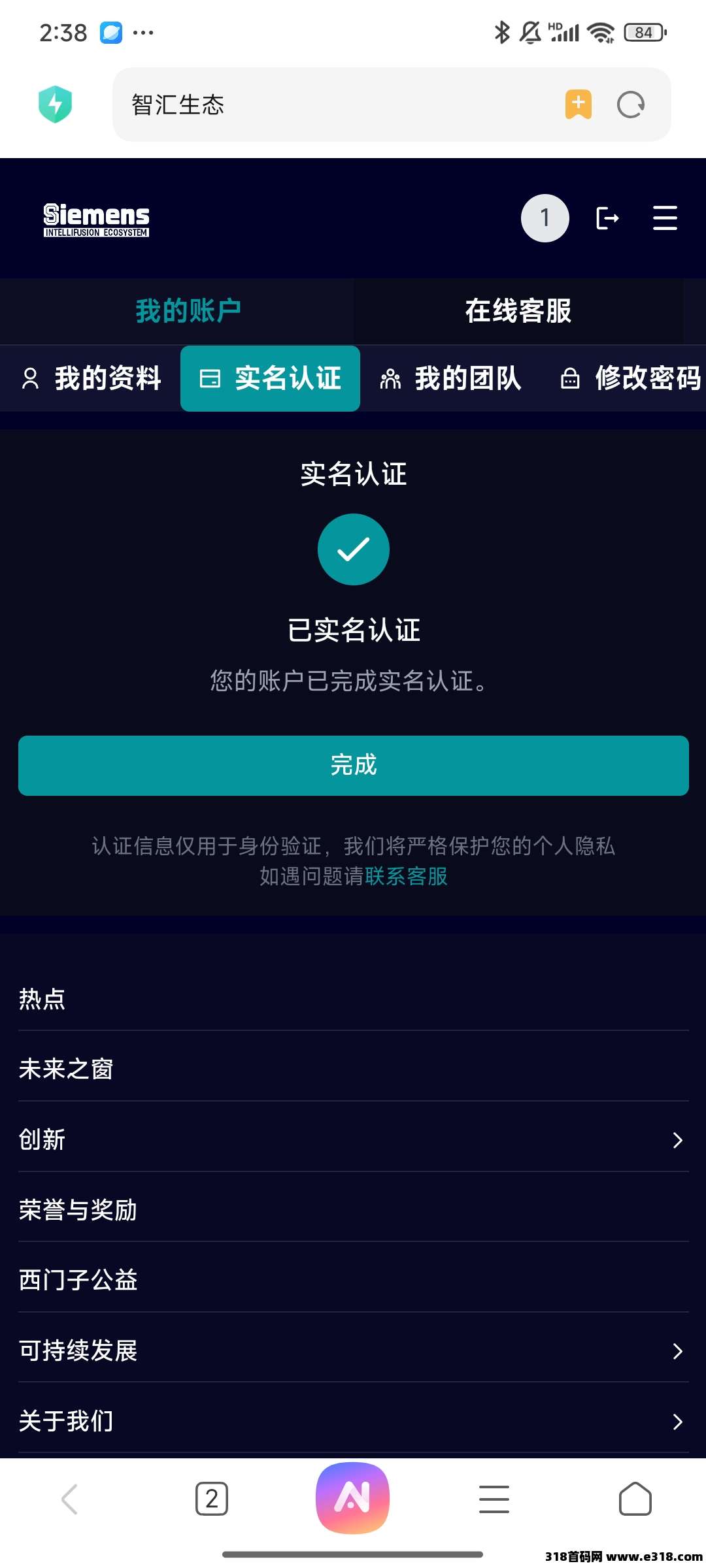
Task: Select the 我的账户 tab
Action: tap(188, 311)
